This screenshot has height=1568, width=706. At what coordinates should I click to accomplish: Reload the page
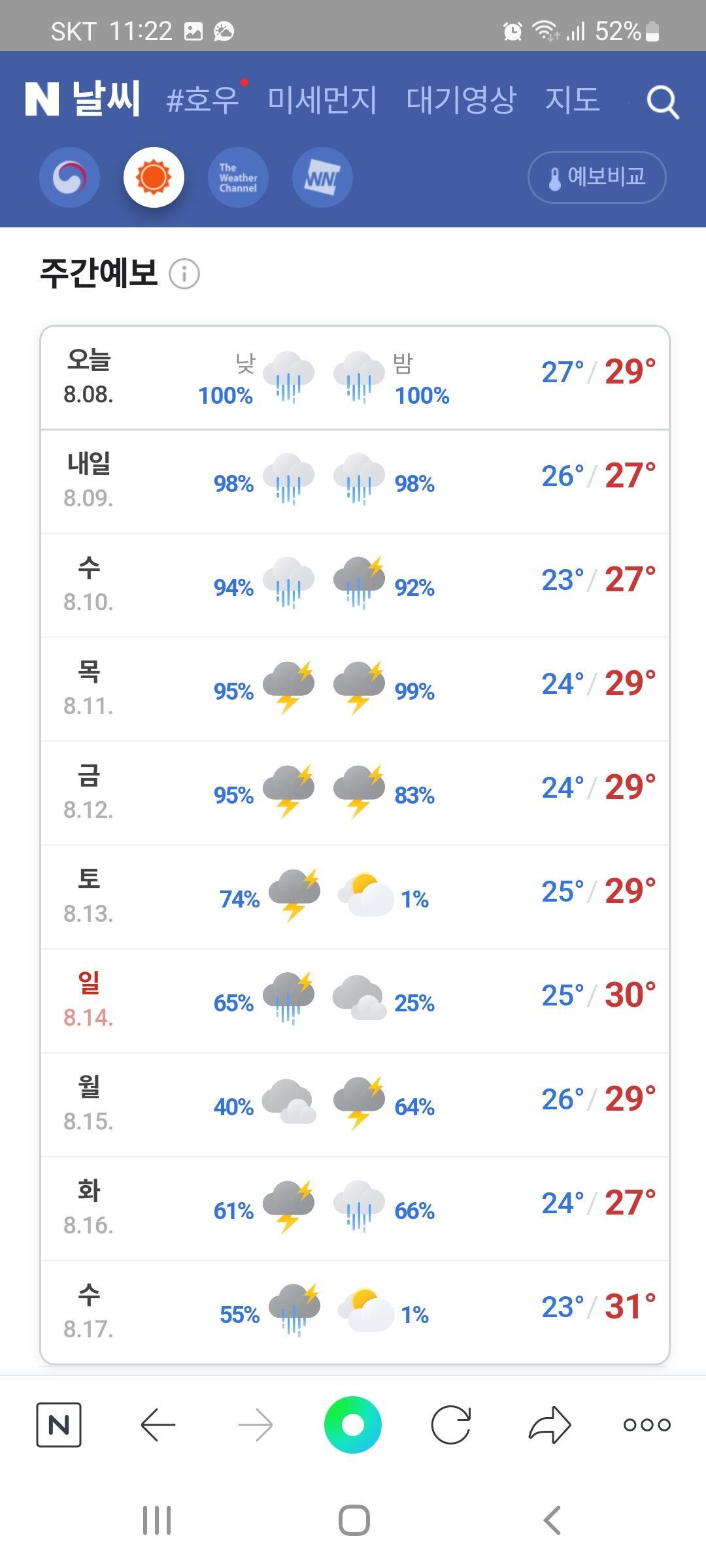point(451,1424)
